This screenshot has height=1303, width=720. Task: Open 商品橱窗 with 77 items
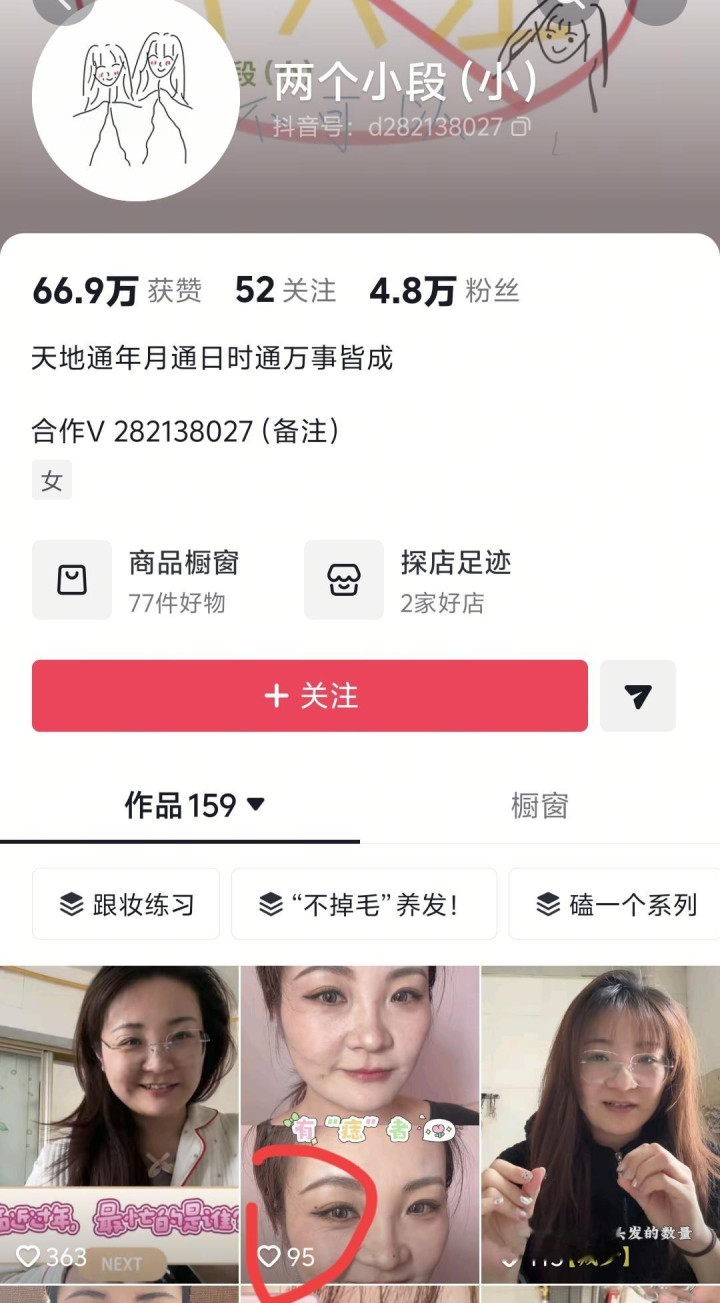(140, 580)
